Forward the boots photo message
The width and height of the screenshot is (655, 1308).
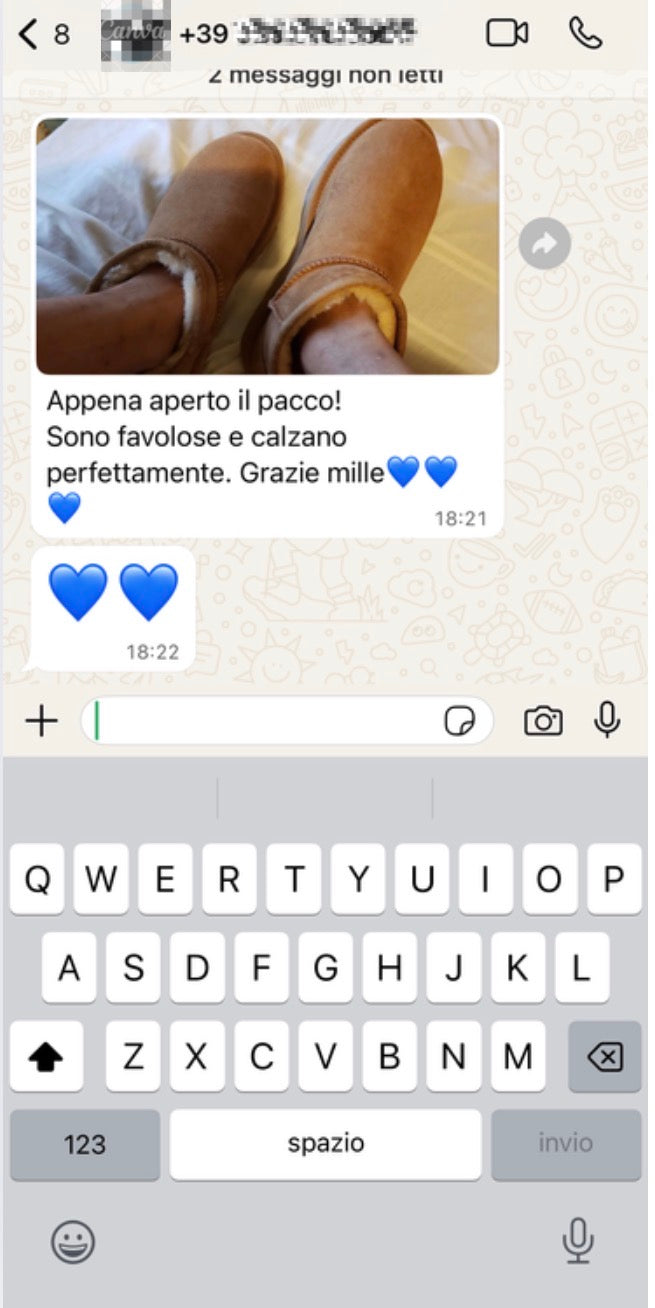click(545, 246)
